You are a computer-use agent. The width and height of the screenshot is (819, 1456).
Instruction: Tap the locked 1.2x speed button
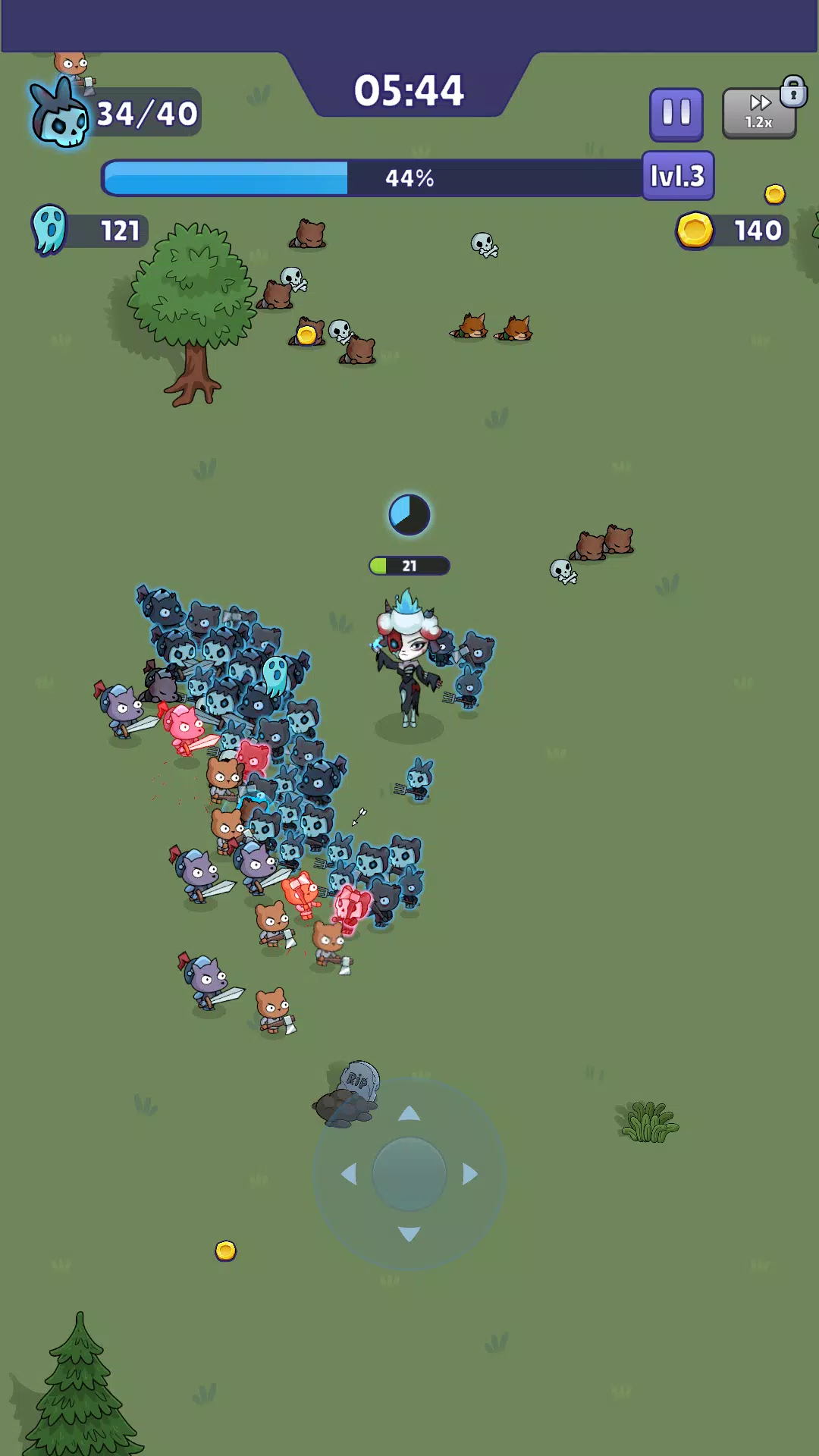click(758, 114)
